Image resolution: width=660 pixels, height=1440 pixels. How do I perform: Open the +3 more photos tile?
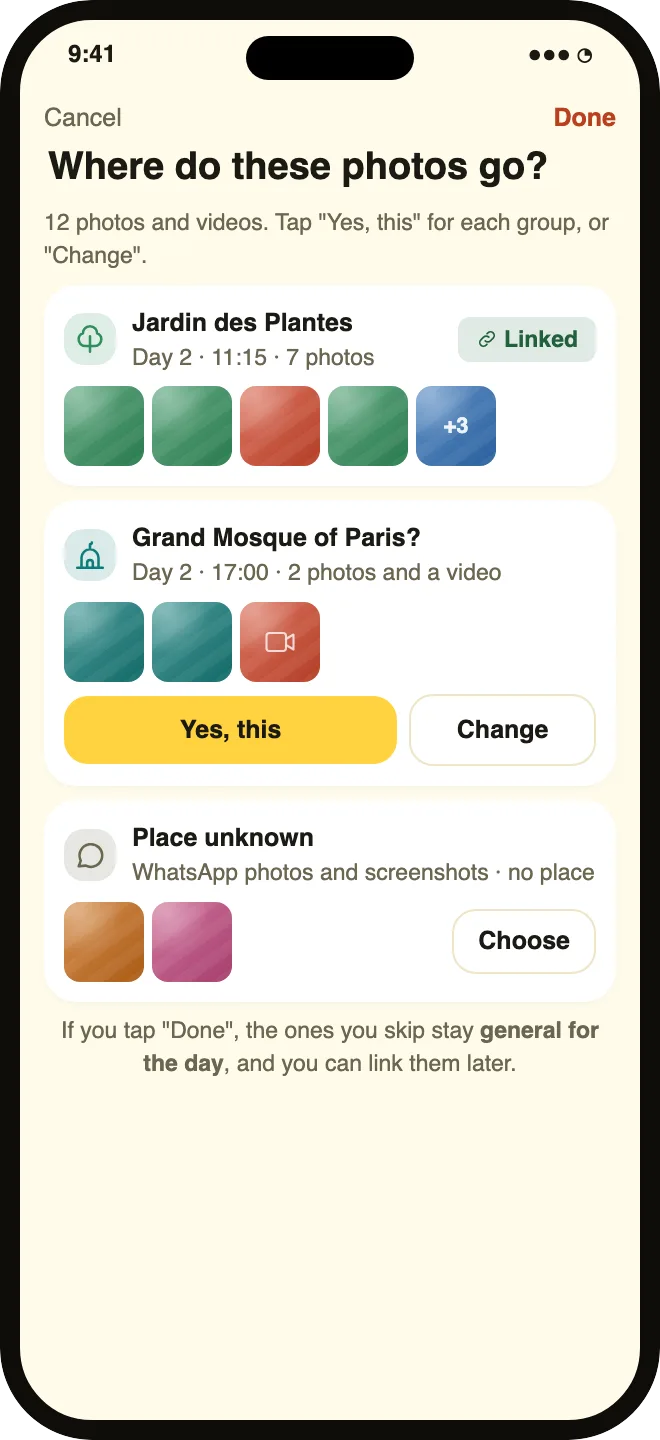[x=456, y=426]
